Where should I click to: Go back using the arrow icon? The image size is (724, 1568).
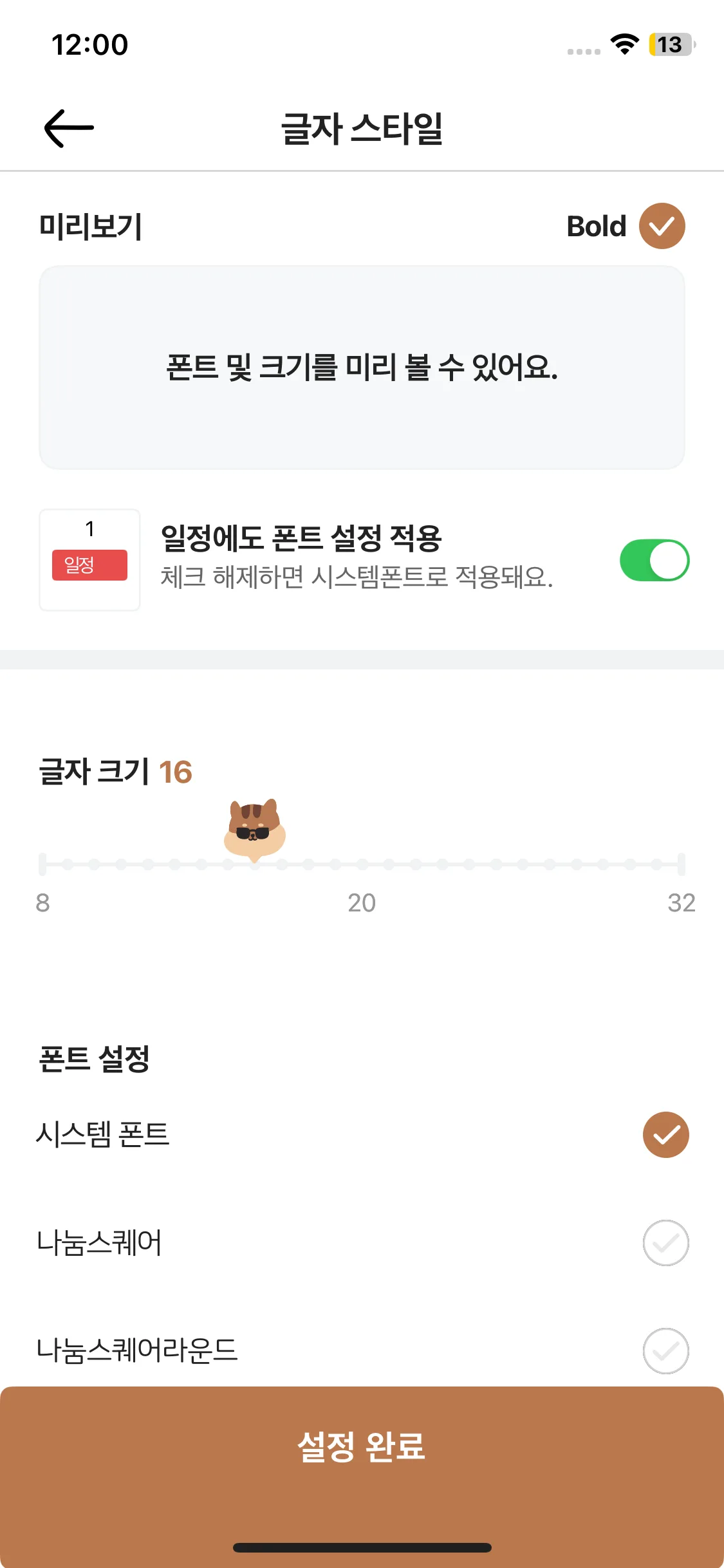click(x=69, y=128)
